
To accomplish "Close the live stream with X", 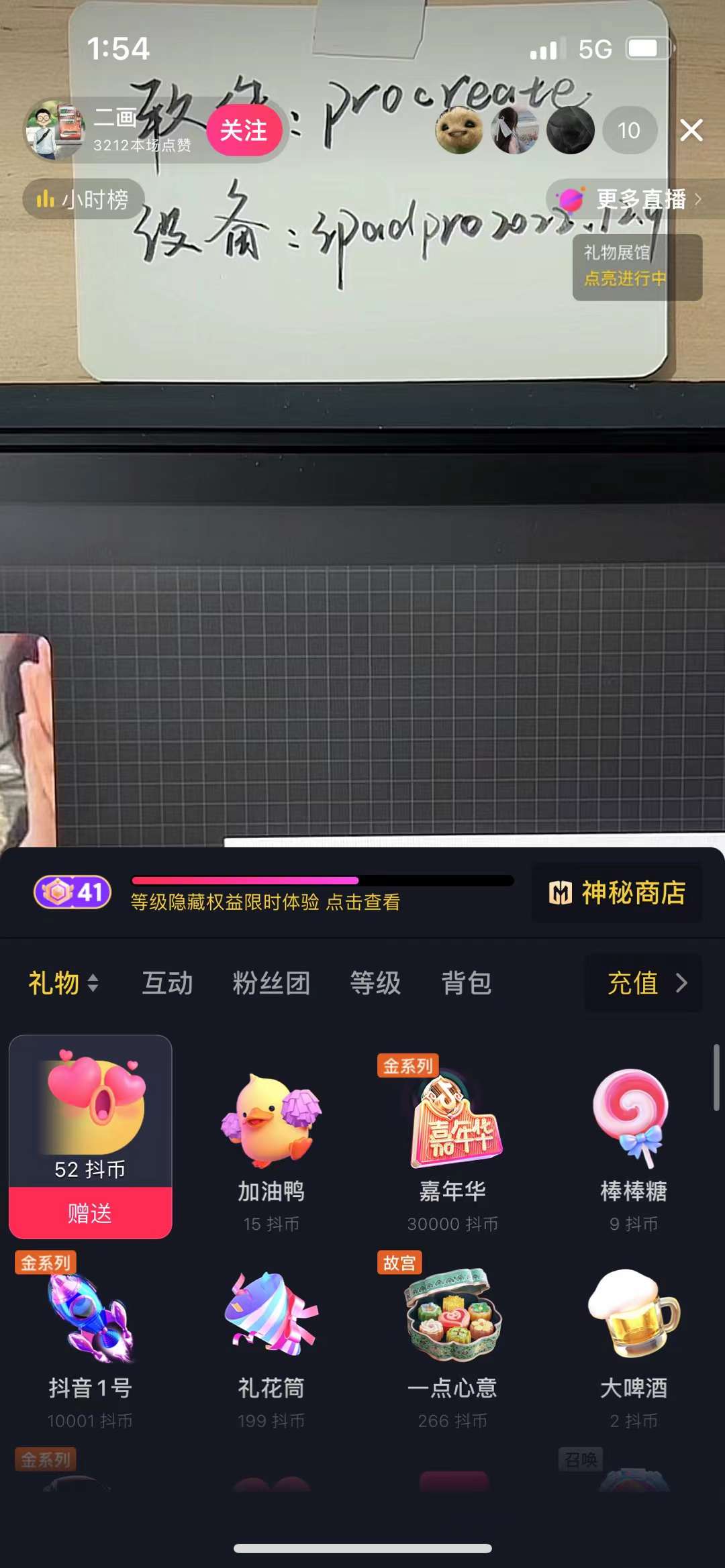I will [691, 130].
